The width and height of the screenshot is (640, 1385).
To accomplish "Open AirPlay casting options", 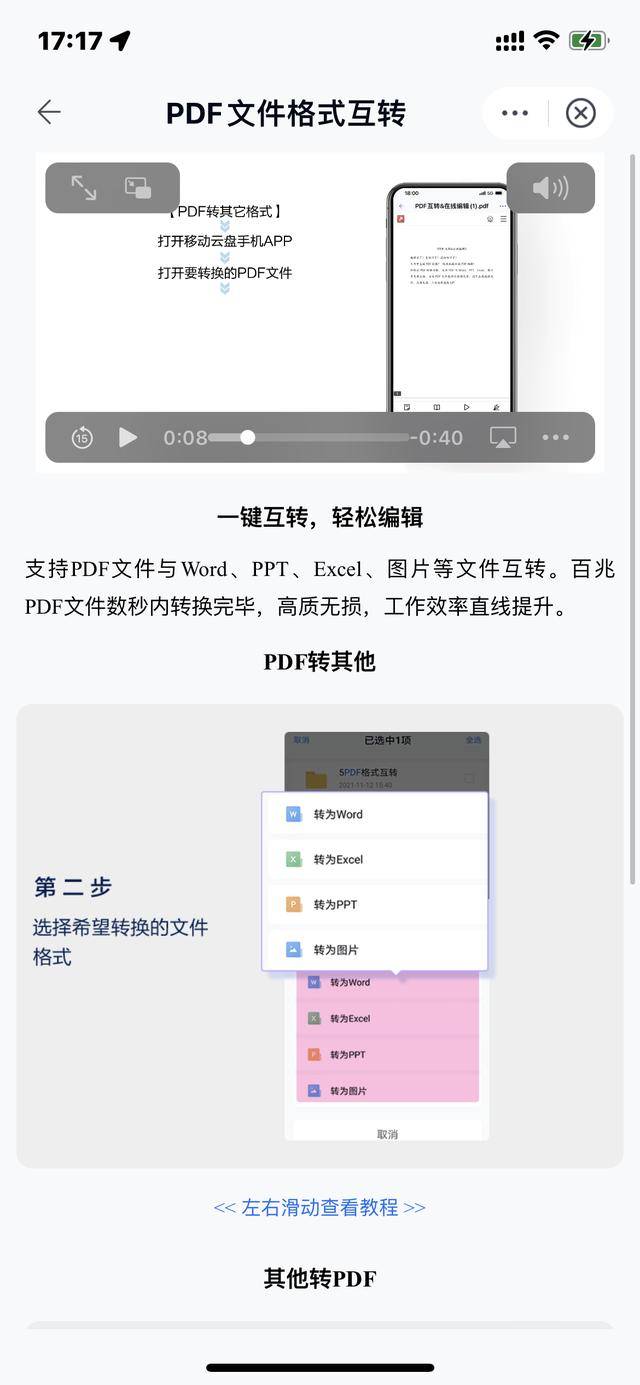I will pyautogui.click(x=502, y=437).
